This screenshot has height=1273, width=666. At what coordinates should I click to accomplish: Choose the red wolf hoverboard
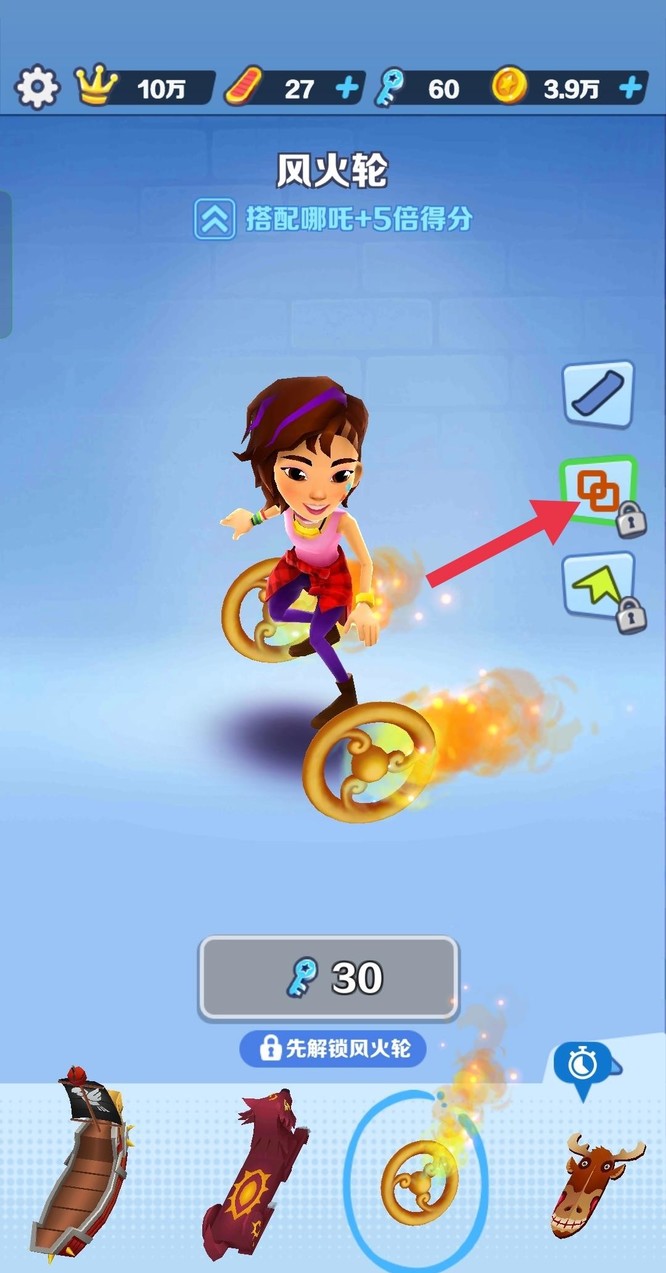pyautogui.click(x=256, y=1165)
